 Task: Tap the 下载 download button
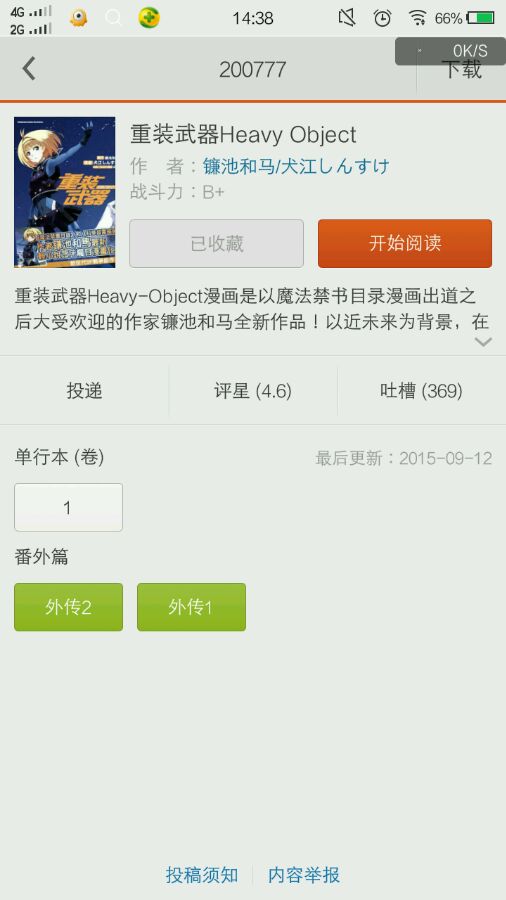[x=461, y=69]
